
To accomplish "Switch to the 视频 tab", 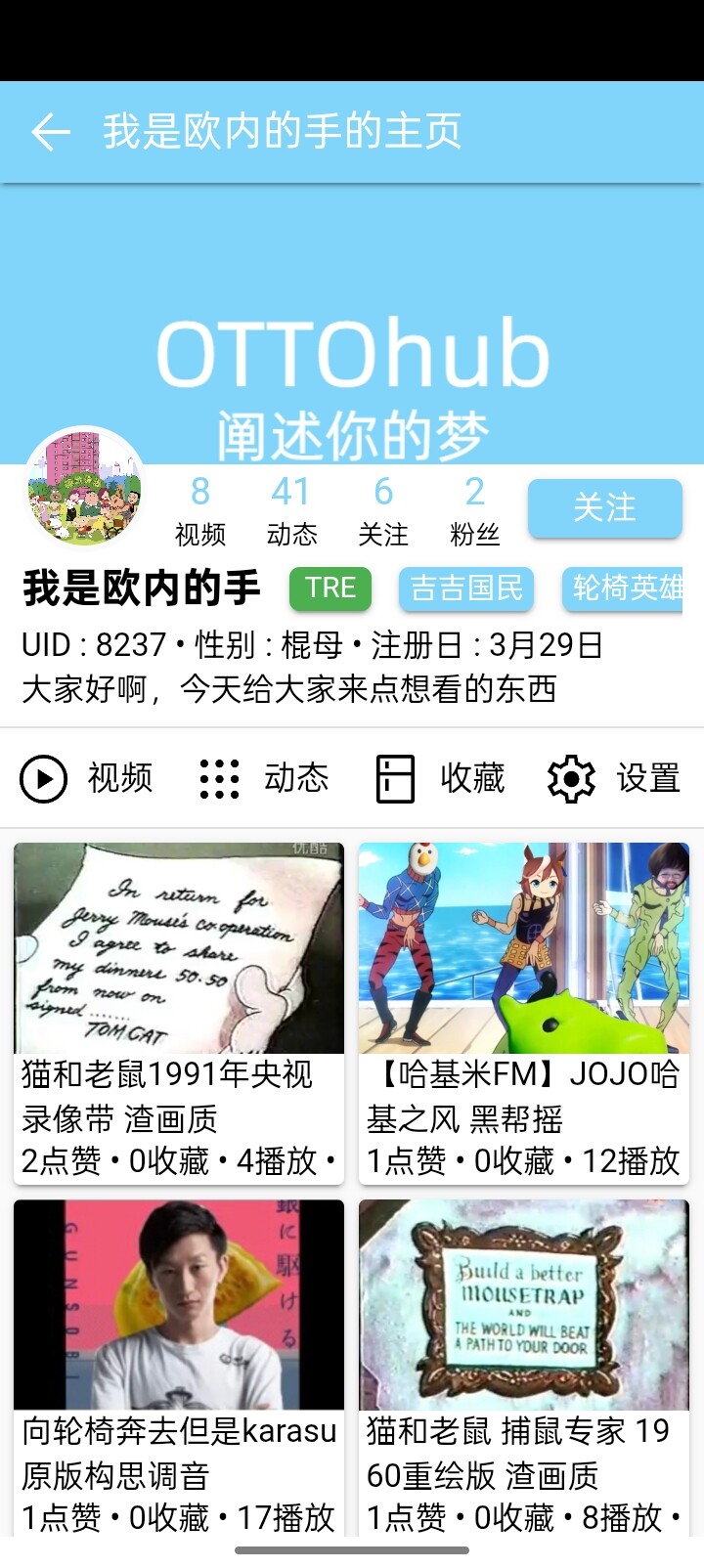I will 88,778.
